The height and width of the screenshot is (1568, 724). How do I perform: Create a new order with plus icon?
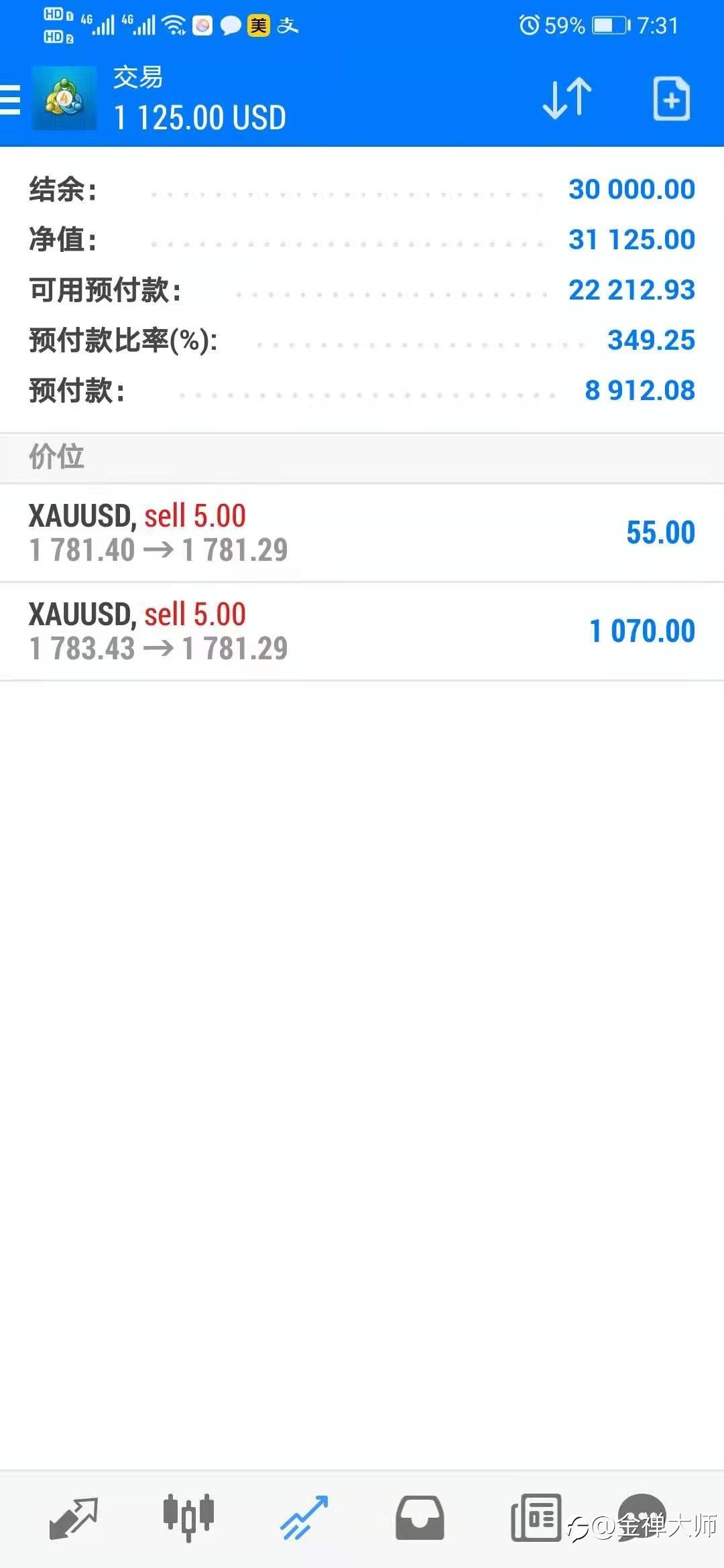point(671,99)
